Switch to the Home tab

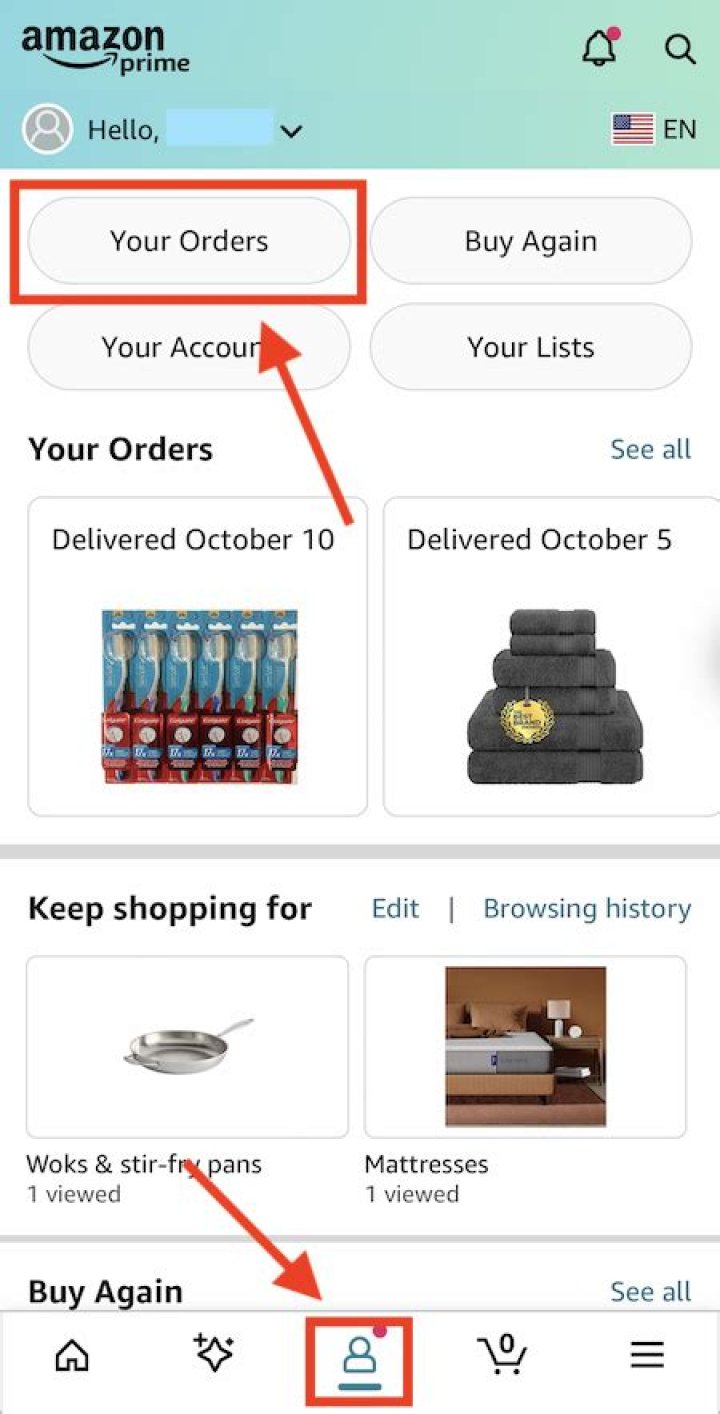tap(72, 1356)
